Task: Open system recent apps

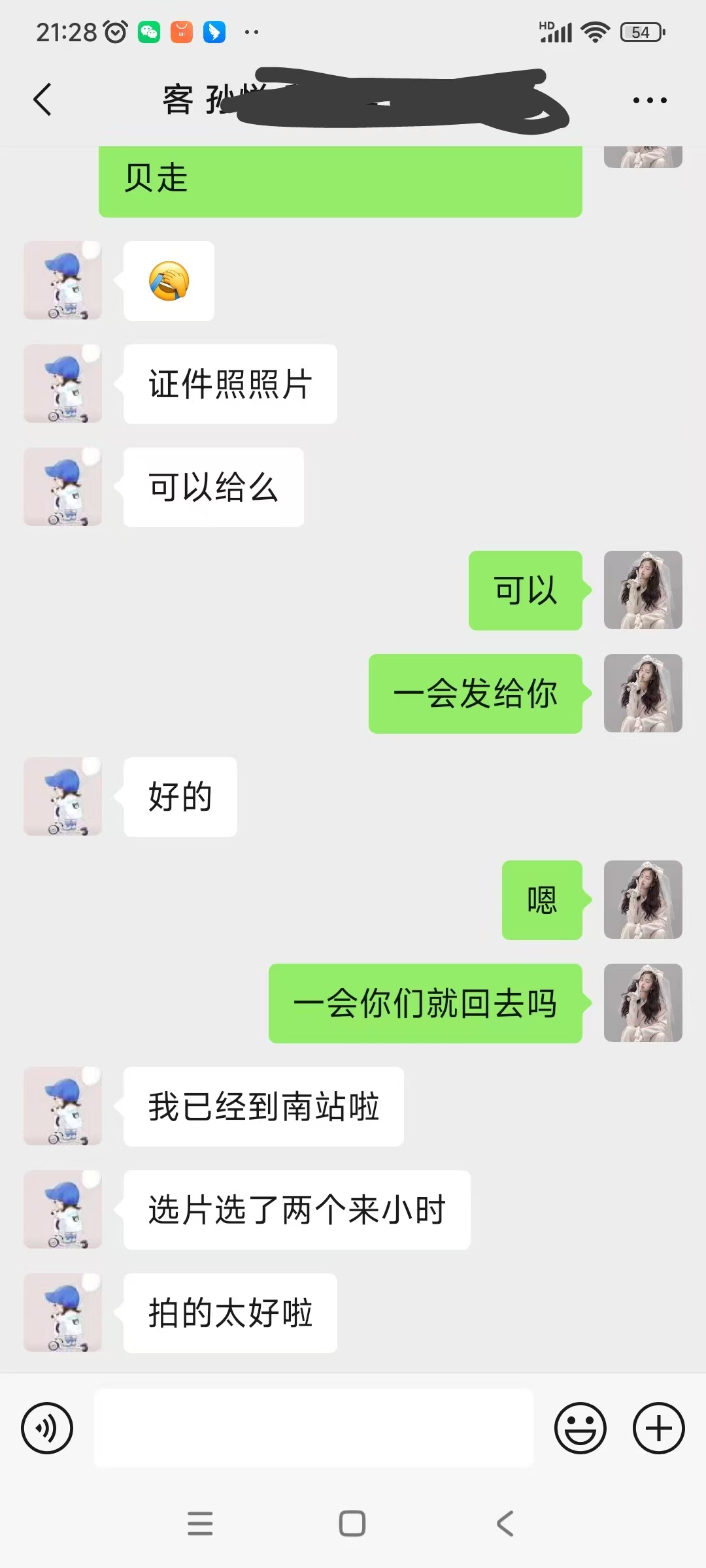Action: [x=200, y=1523]
